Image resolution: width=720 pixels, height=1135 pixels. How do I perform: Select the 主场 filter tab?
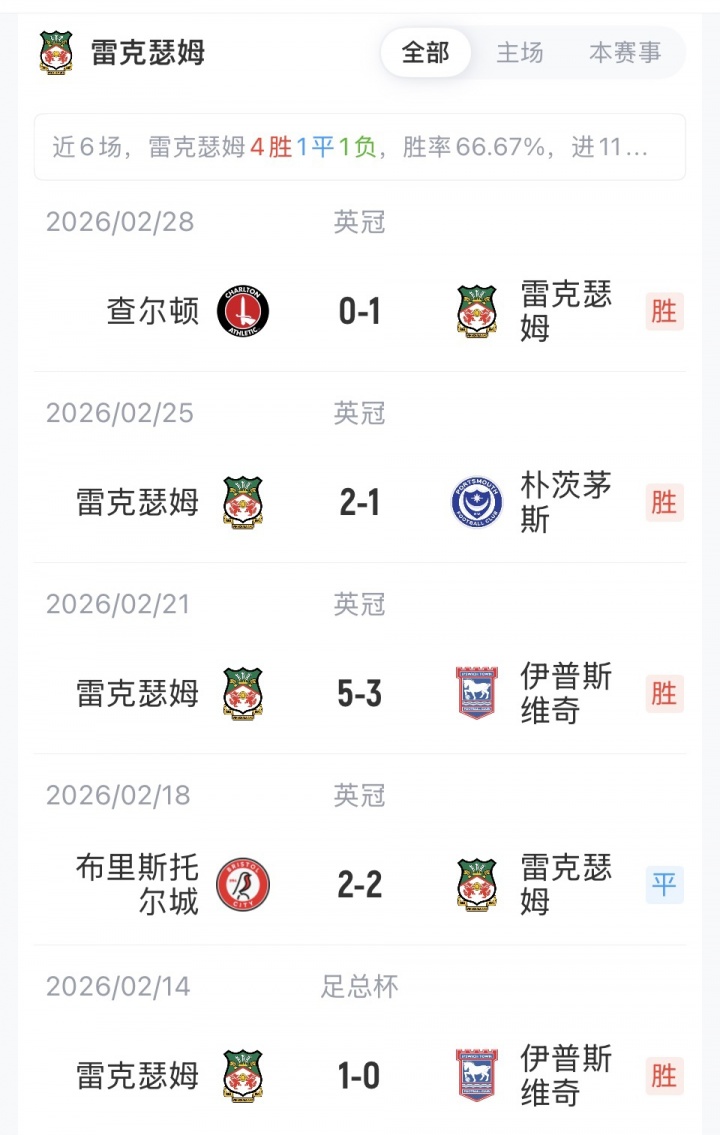(x=520, y=52)
